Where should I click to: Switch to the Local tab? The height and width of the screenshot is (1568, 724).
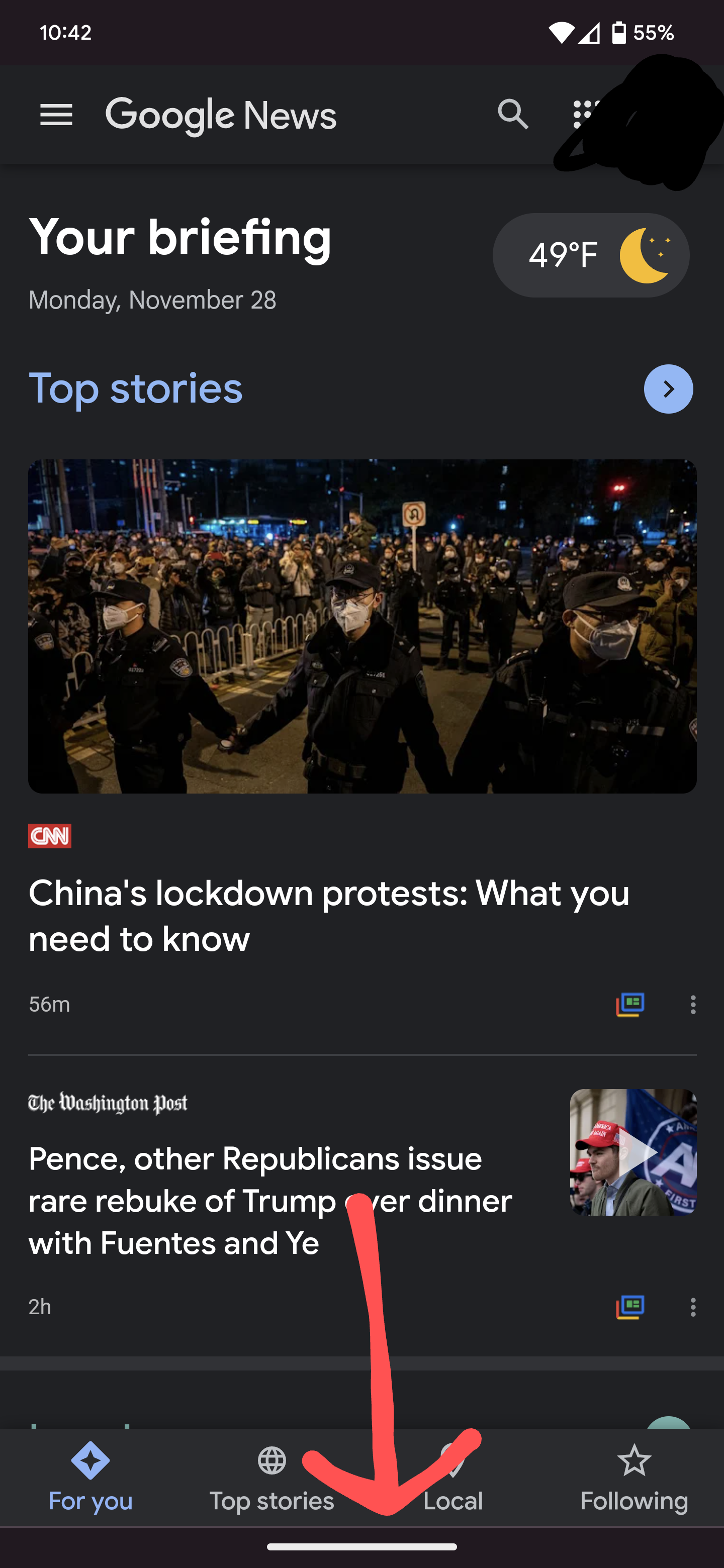(453, 1477)
